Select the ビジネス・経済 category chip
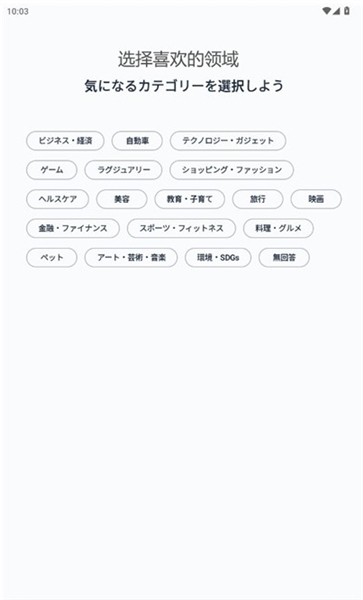363x600 pixels. point(65,141)
